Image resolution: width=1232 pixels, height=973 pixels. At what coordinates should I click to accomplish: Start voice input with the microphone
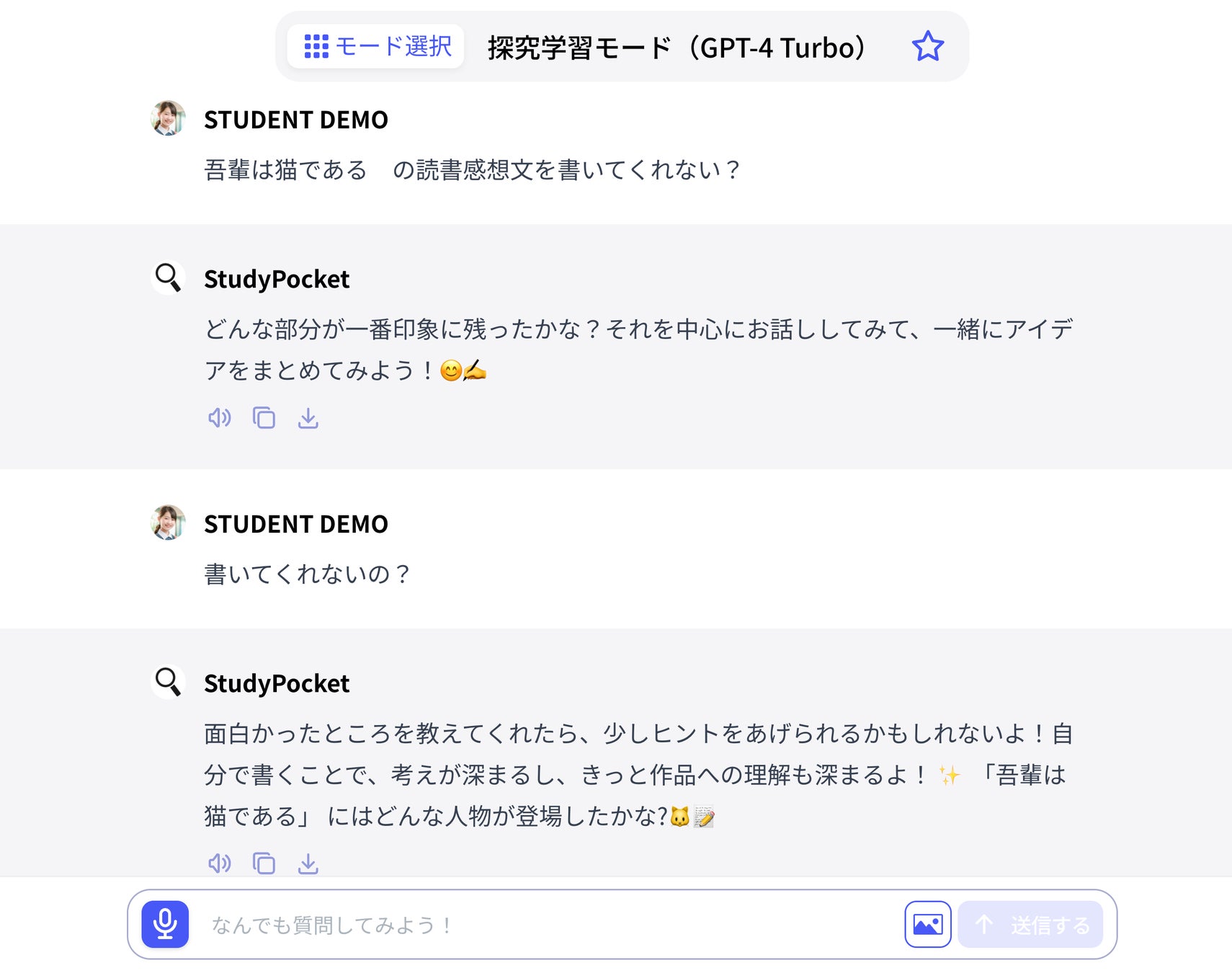click(x=165, y=924)
